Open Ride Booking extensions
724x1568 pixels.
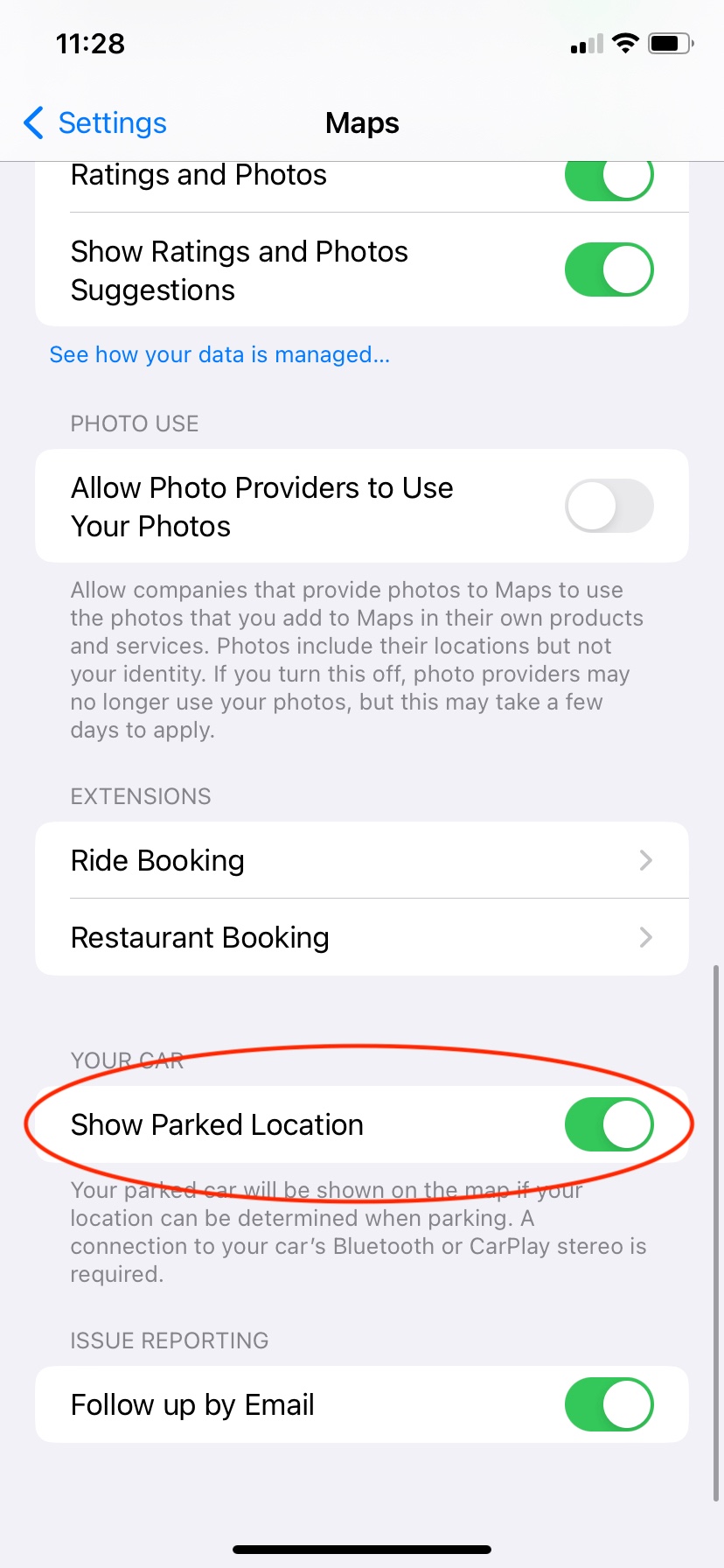pos(362,860)
